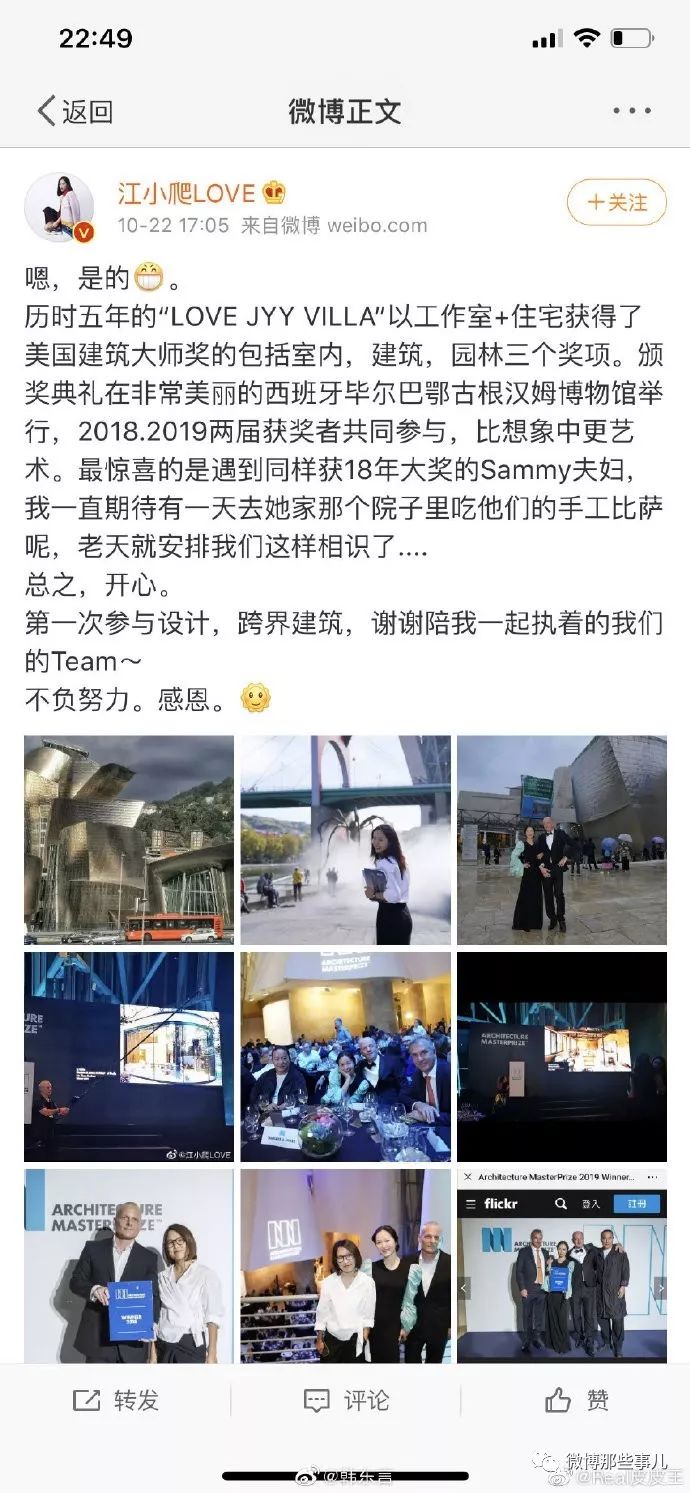Open 江小爬LOVE's profile avatar
The height and width of the screenshot is (1493, 690).
(x=59, y=207)
